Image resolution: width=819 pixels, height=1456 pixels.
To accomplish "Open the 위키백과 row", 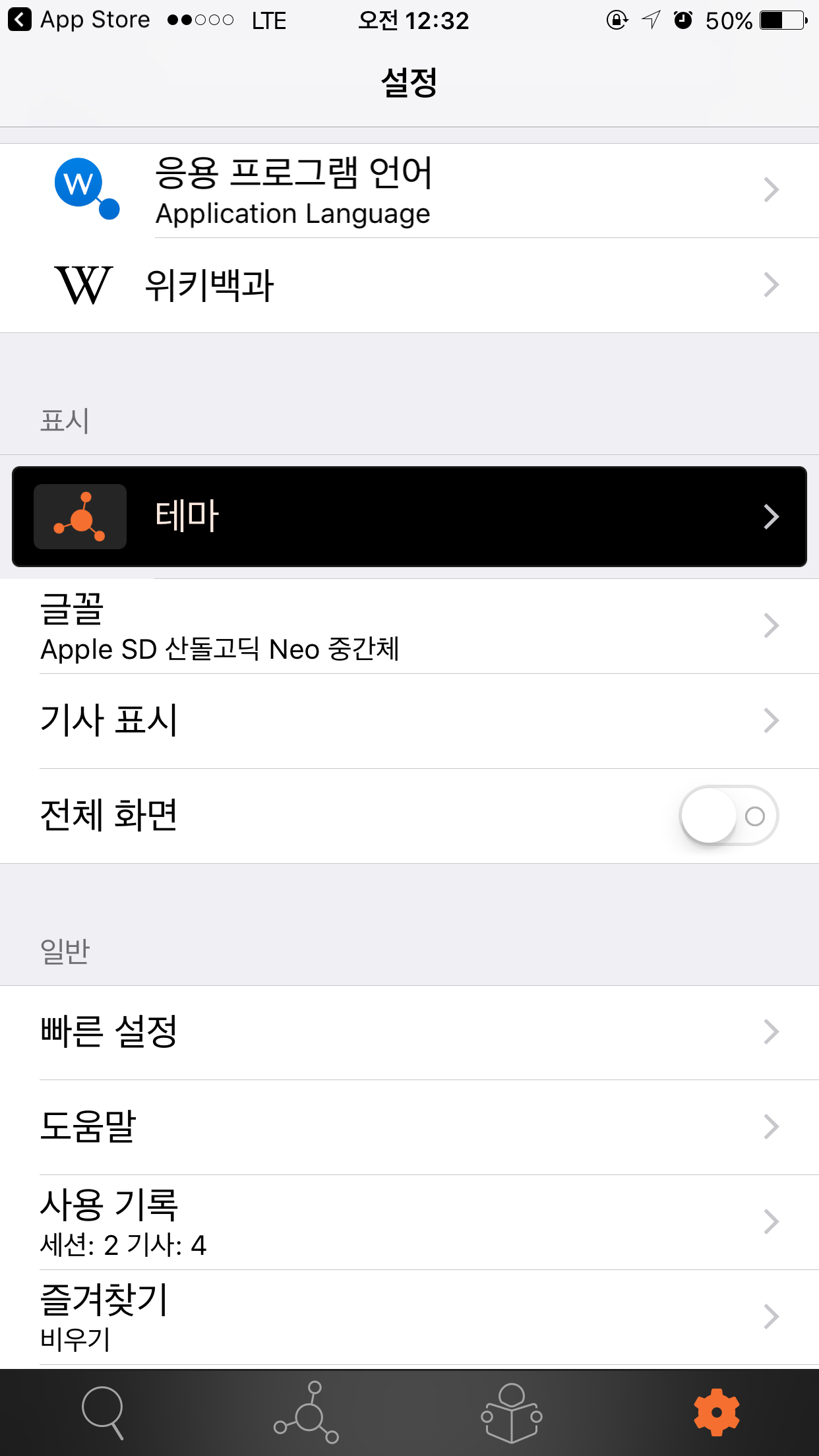I will coord(409,286).
